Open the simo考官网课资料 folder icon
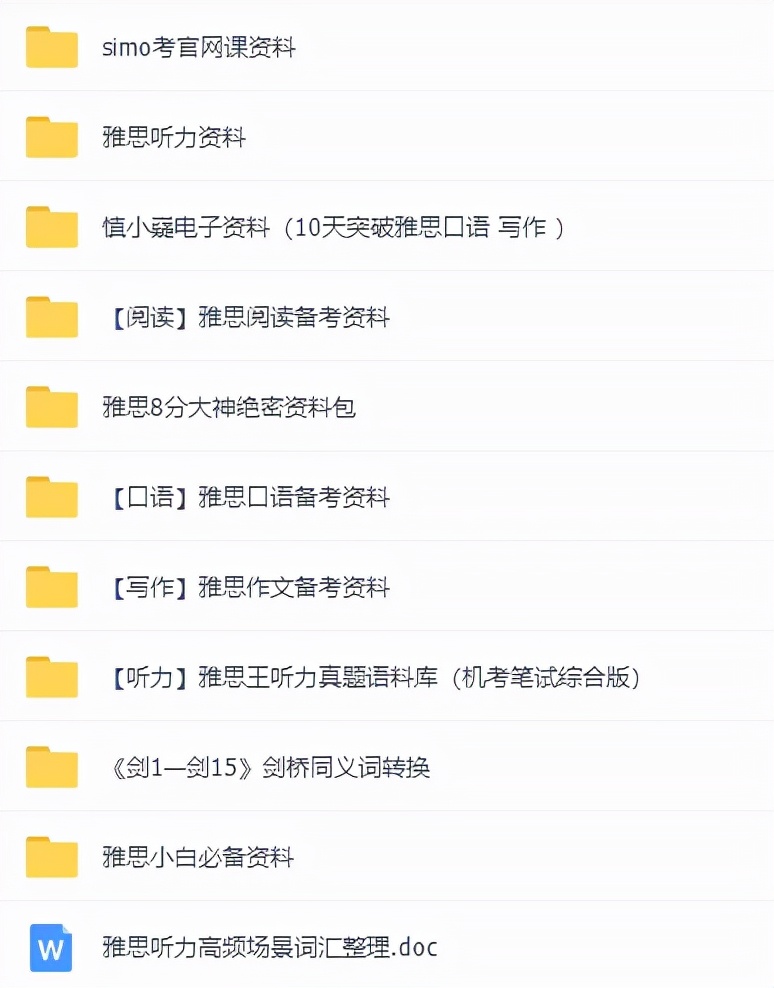The height and width of the screenshot is (988, 774). pyautogui.click(x=51, y=46)
